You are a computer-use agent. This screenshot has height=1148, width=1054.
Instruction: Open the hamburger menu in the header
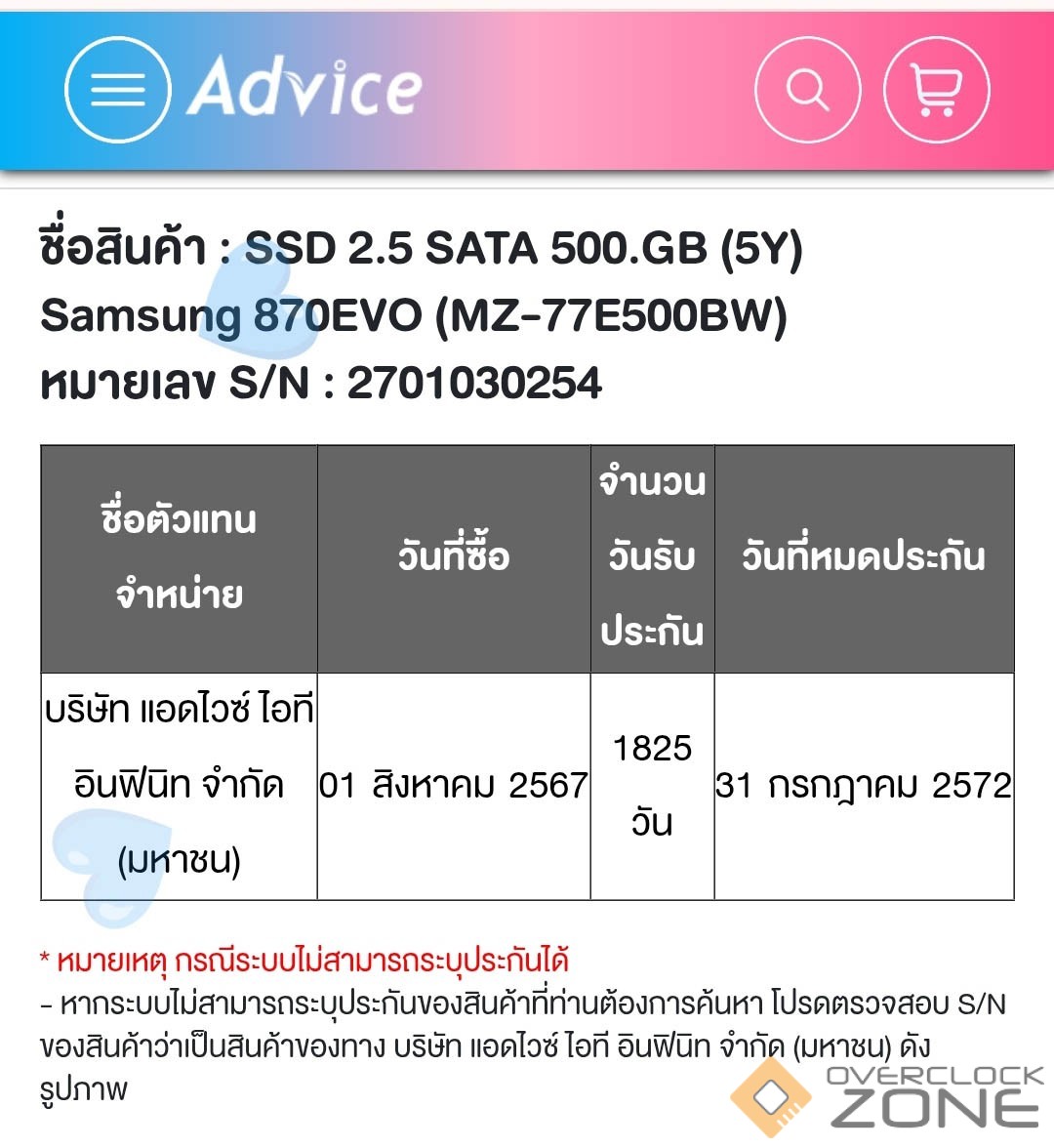118,90
